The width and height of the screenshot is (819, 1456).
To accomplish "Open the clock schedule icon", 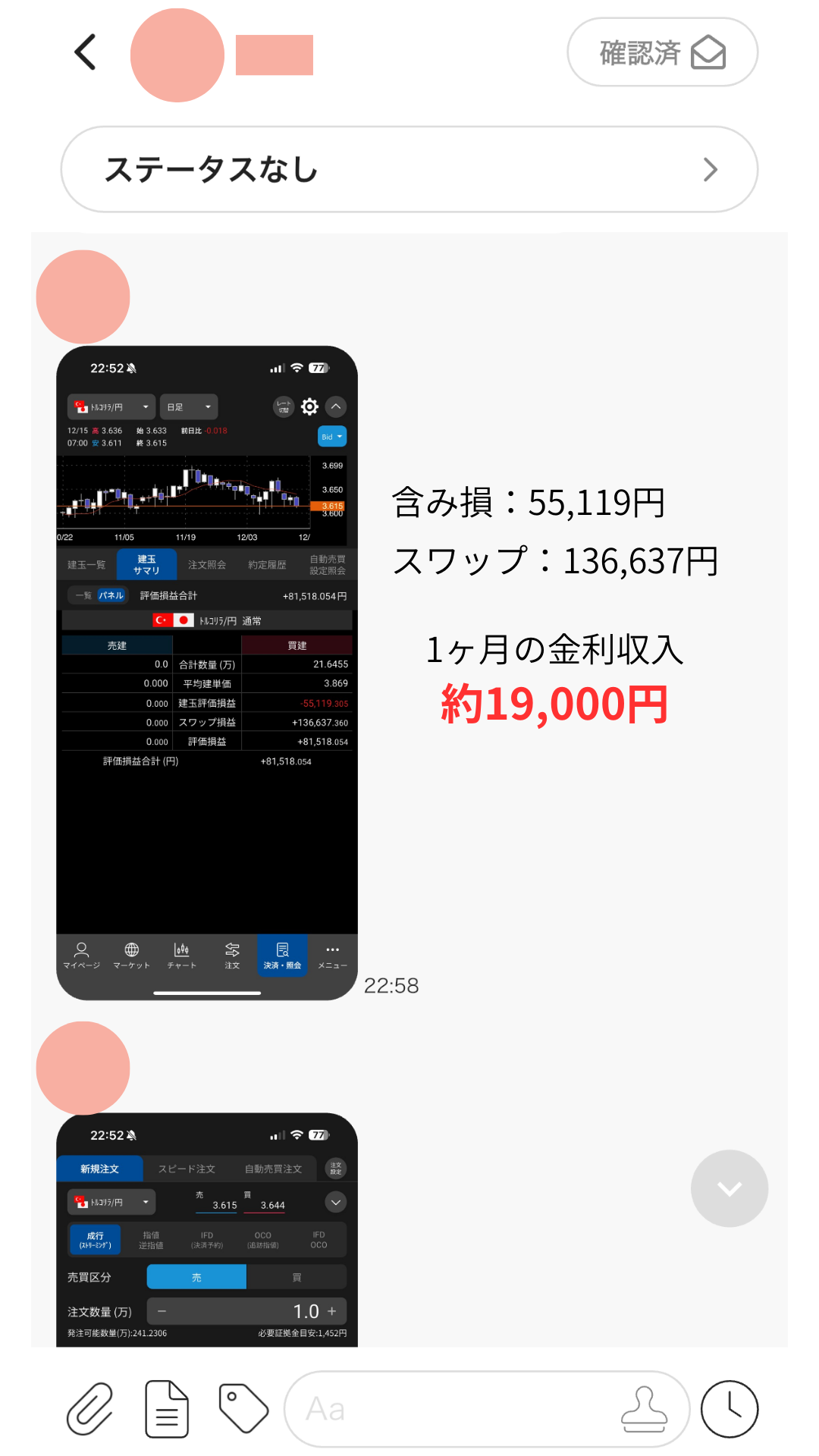I will click(x=729, y=1408).
